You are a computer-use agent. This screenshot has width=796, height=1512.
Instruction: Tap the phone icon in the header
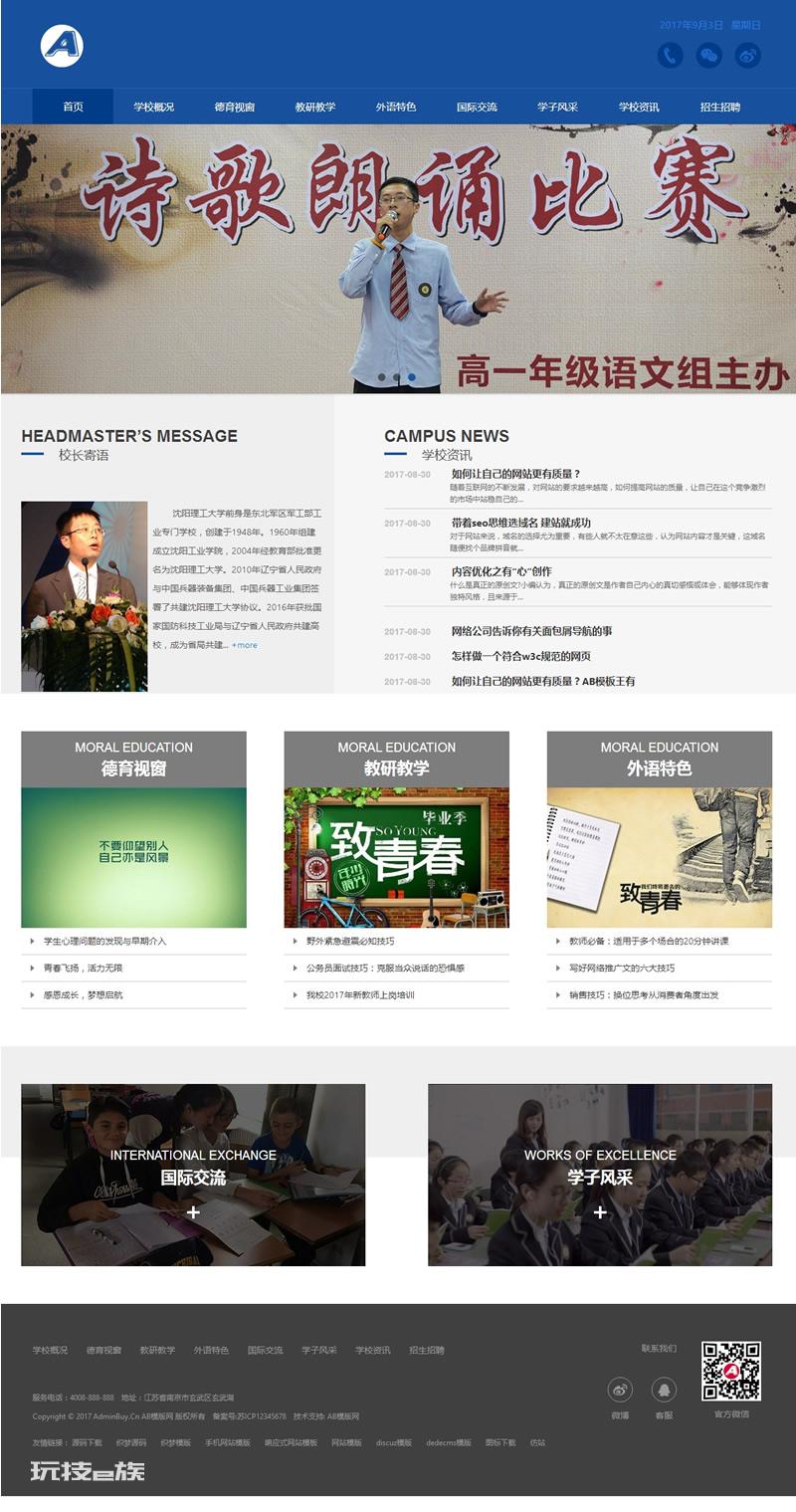pyautogui.click(x=671, y=56)
